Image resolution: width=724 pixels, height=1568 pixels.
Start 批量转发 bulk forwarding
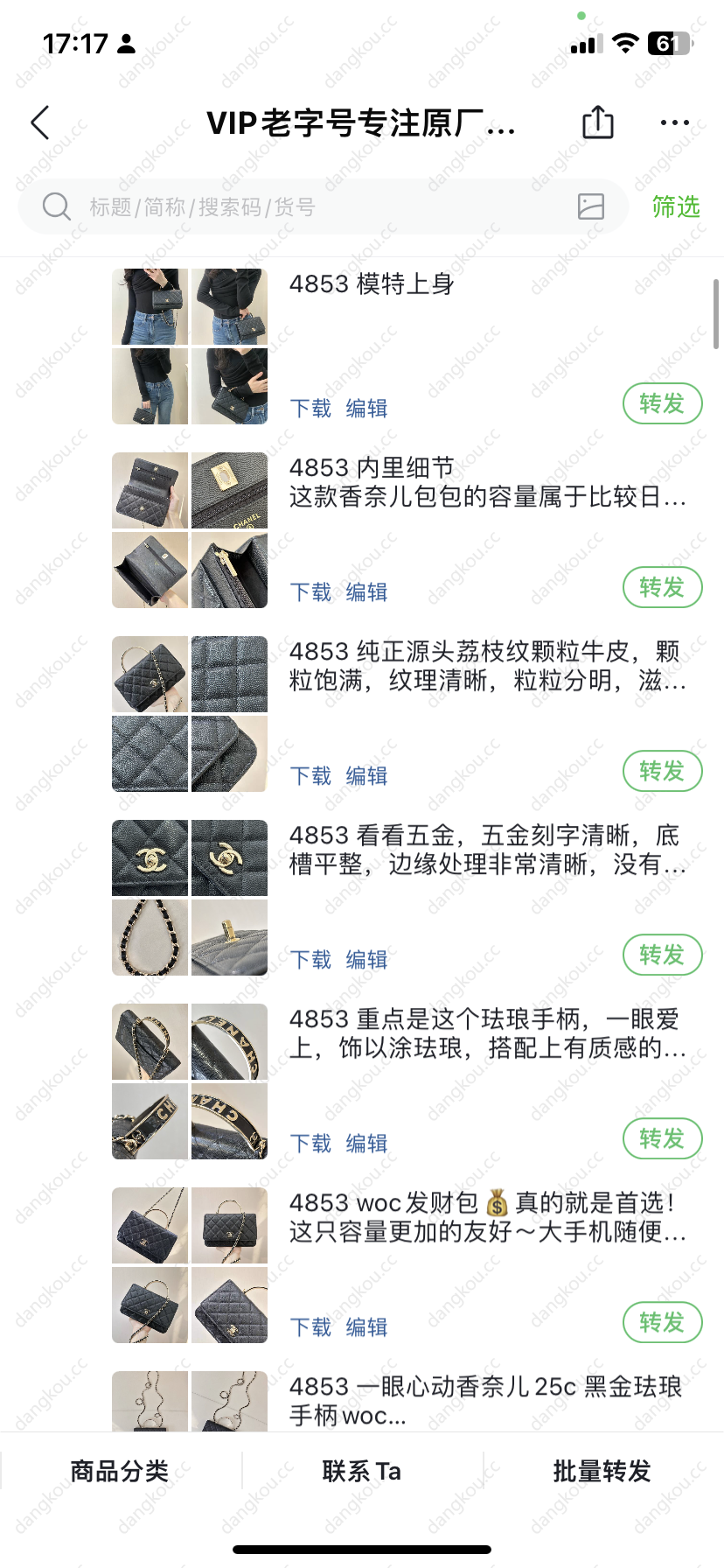[x=602, y=1471]
